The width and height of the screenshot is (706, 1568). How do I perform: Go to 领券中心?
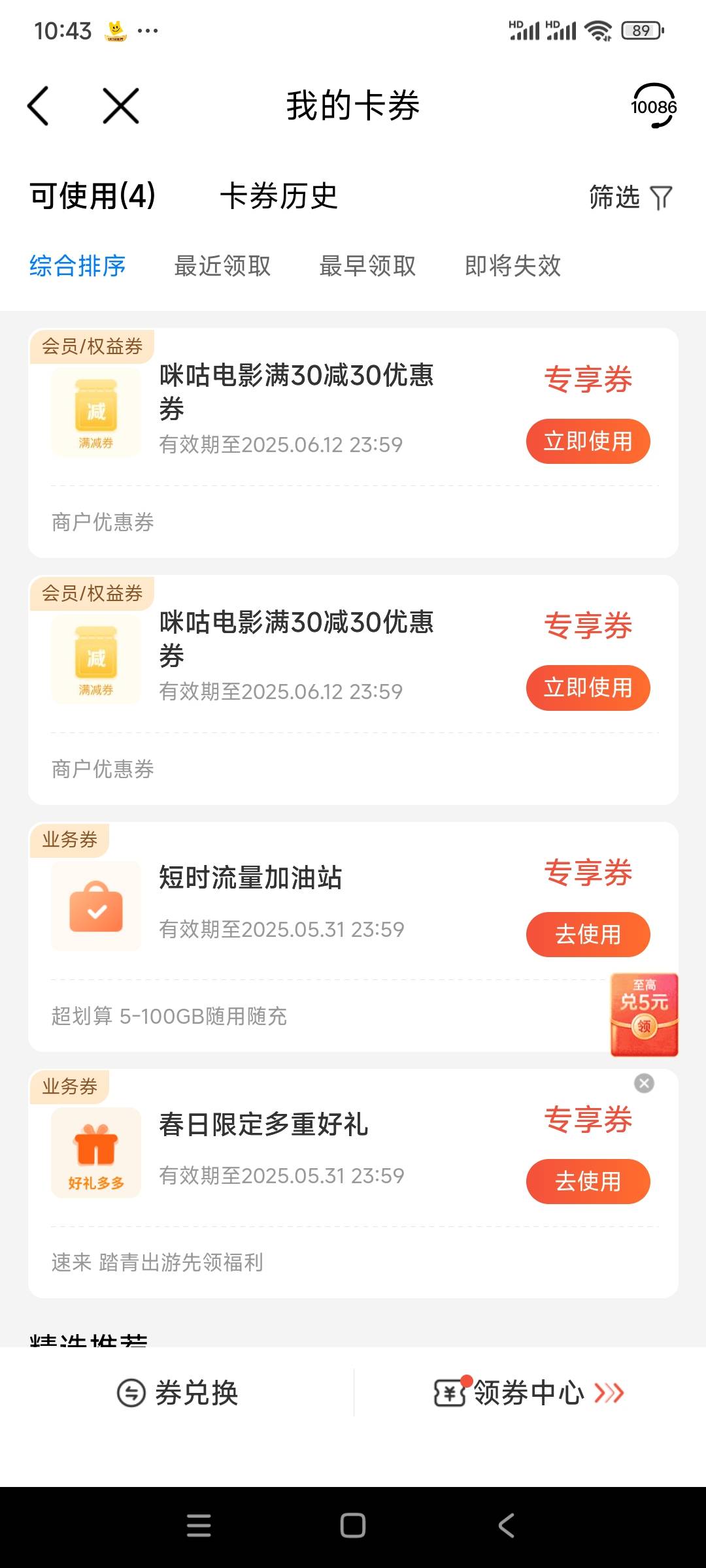click(x=529, y=1393)
